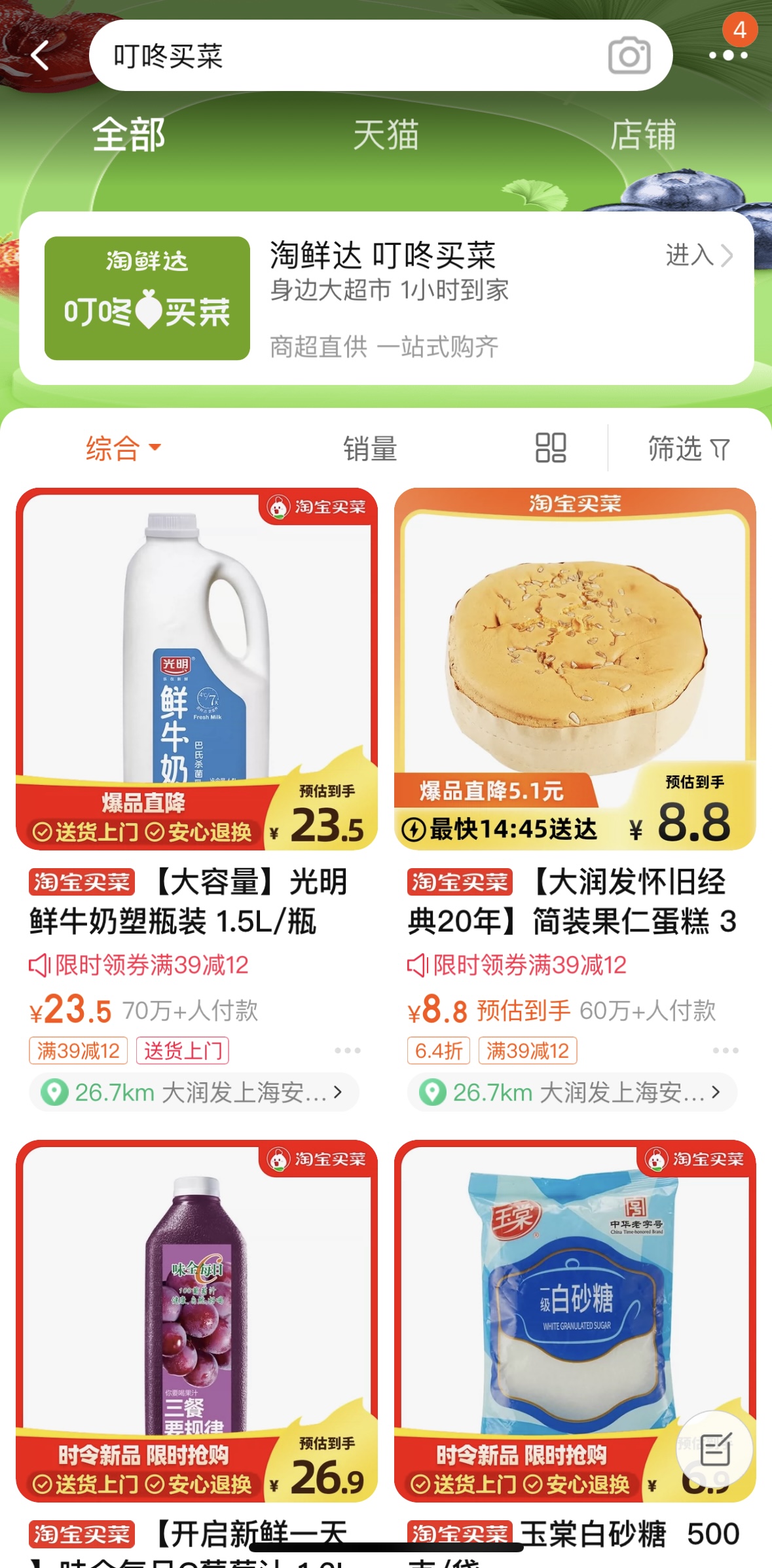This screenshot has width=772, height=1568.
Task: Expand the 综合 sort dropdown
Action: 123,448
